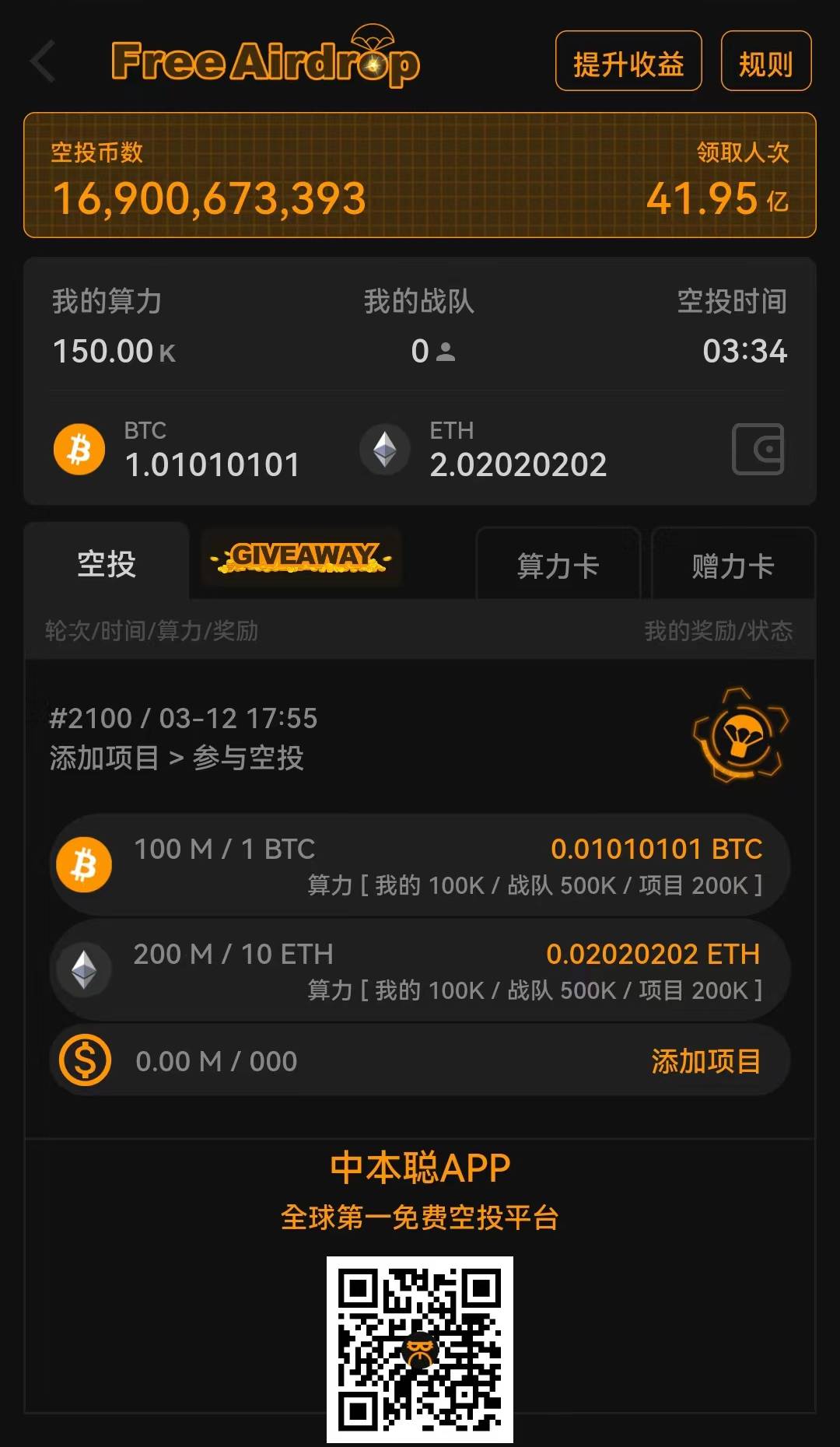Tap the orange airdrop parachute status icon
The width and height of the screenshot is (840, 1447).
[740, 735]
